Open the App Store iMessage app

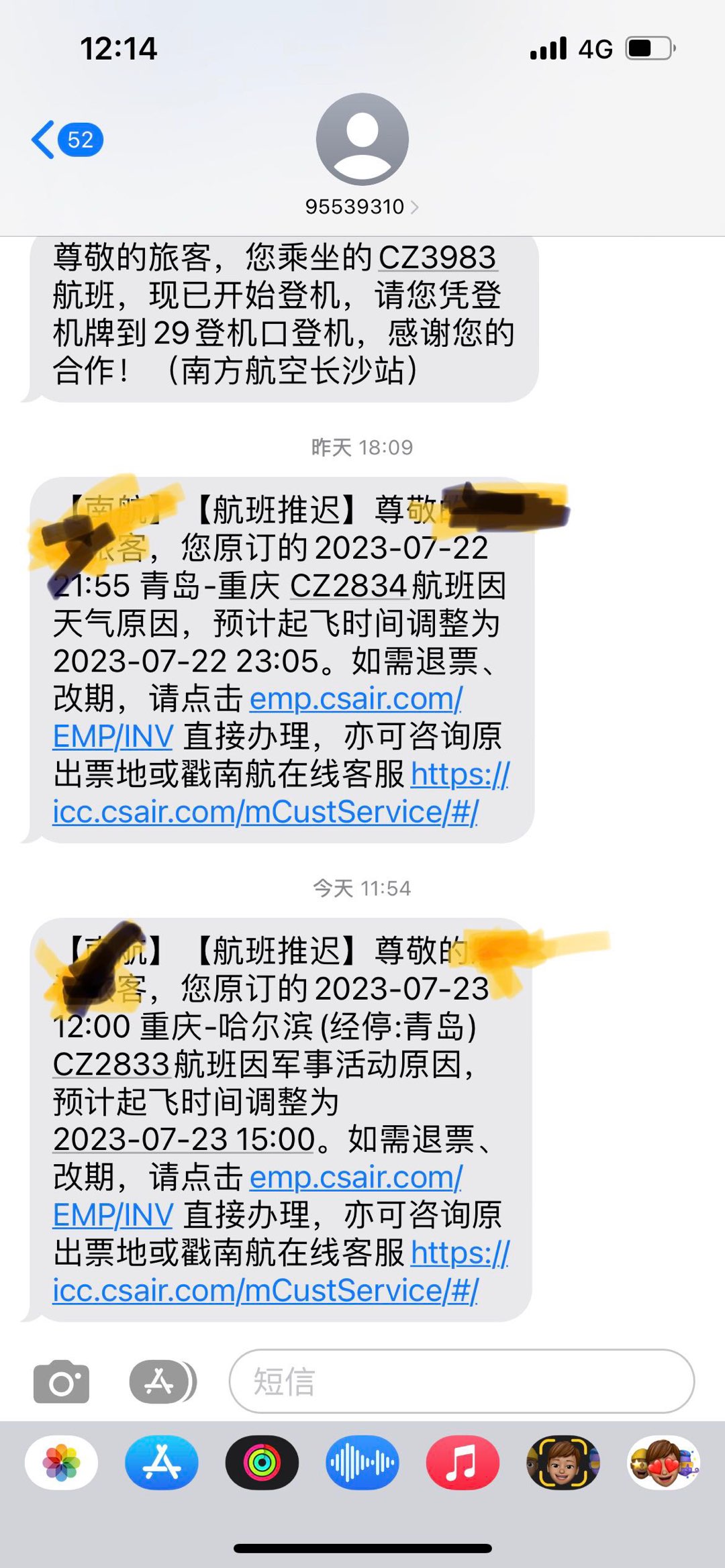pos(161,1463)
